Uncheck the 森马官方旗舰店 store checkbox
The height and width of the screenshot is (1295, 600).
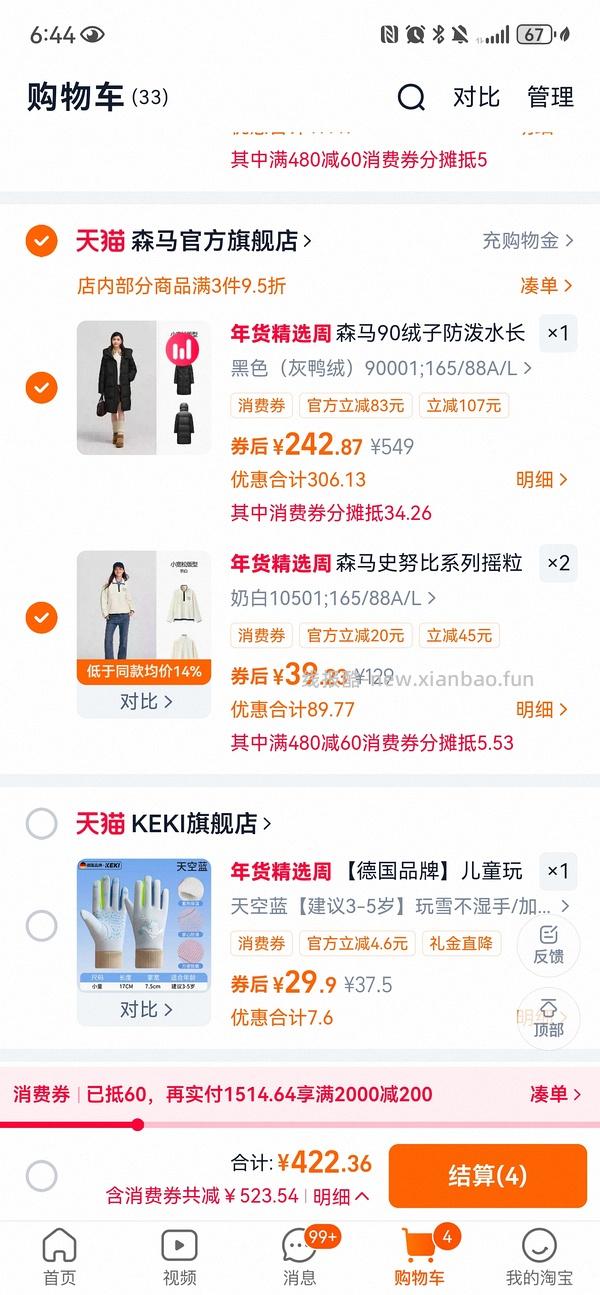pyautogui.click(x=41, y=241)
